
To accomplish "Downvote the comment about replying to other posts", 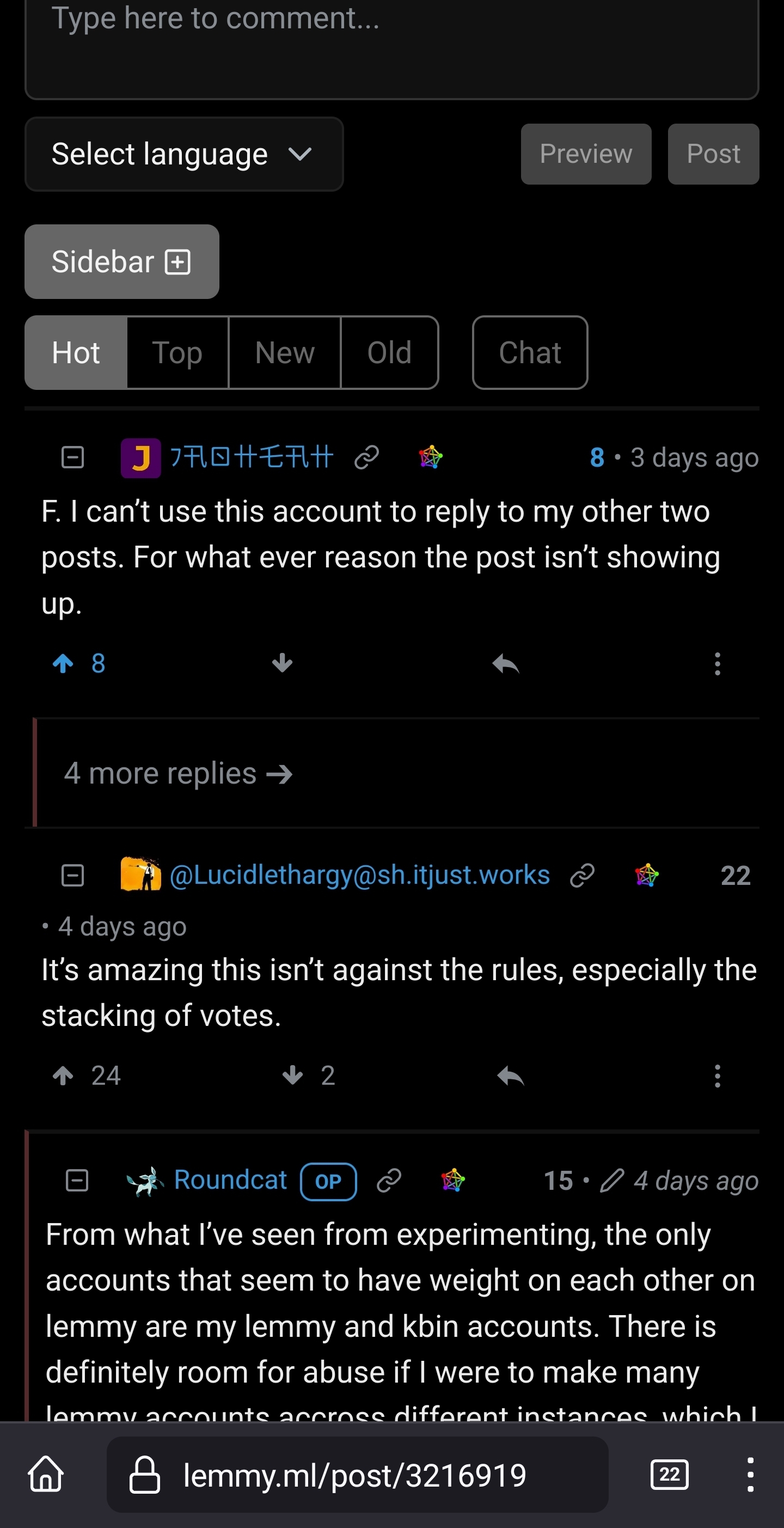I will (282, 663).
